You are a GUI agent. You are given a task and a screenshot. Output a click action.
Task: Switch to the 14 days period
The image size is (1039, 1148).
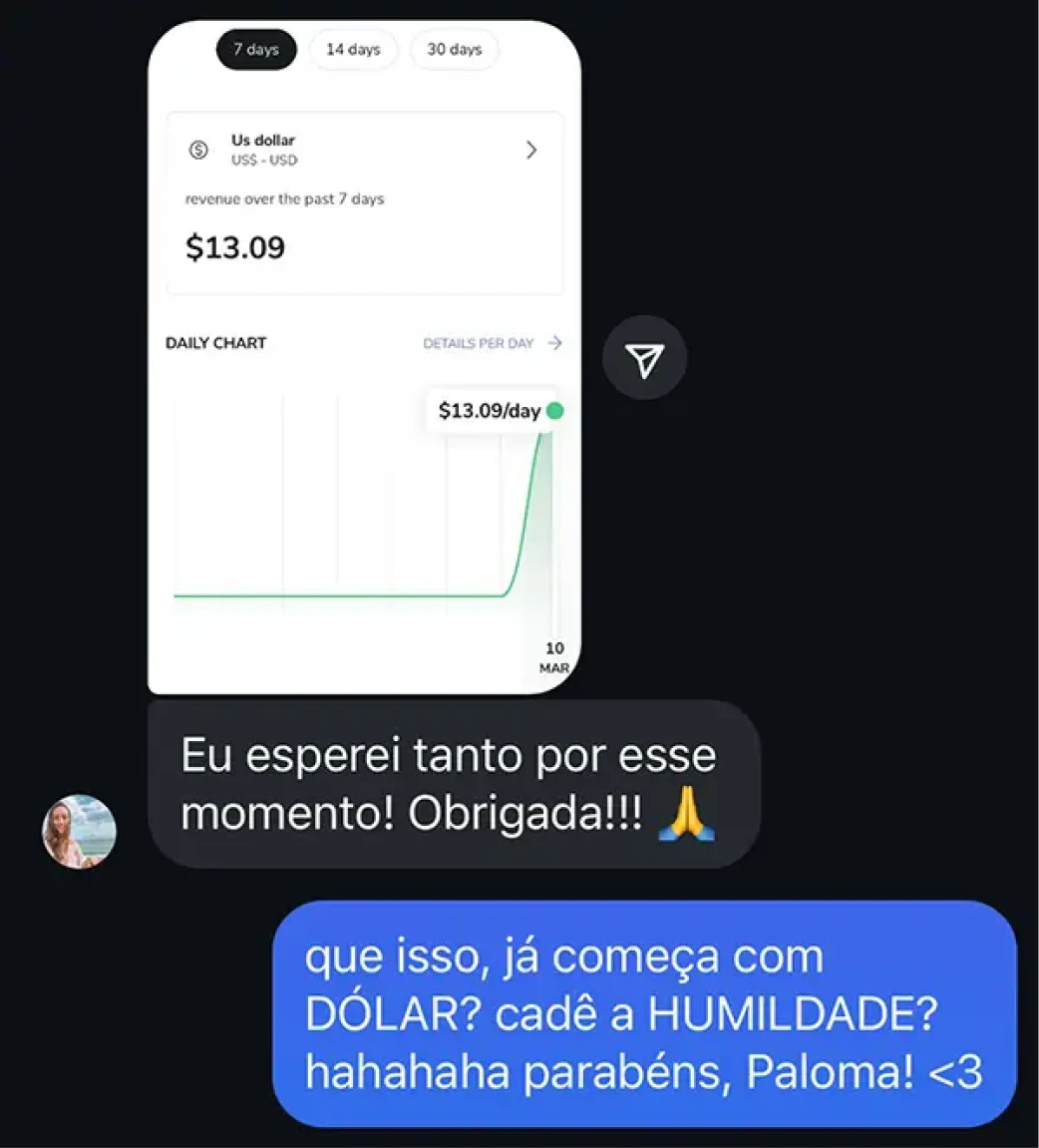pyautogui.click(x=354, y=49)
